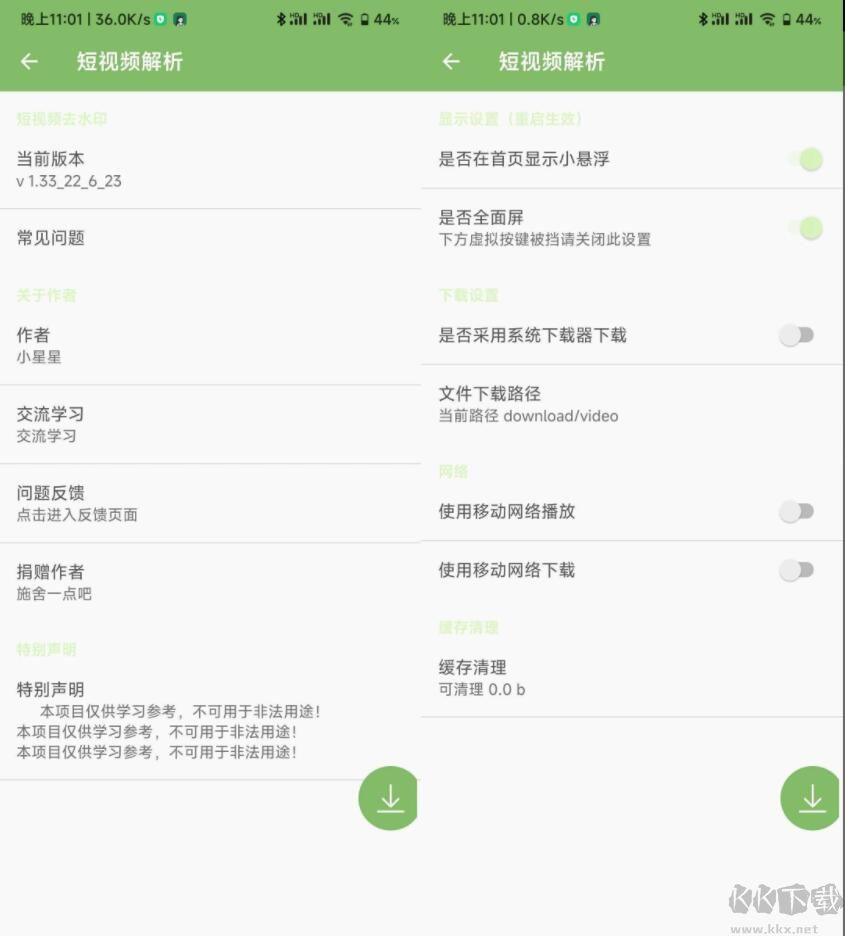Turn on 使用移动网络下载 switch

(797, 570)
